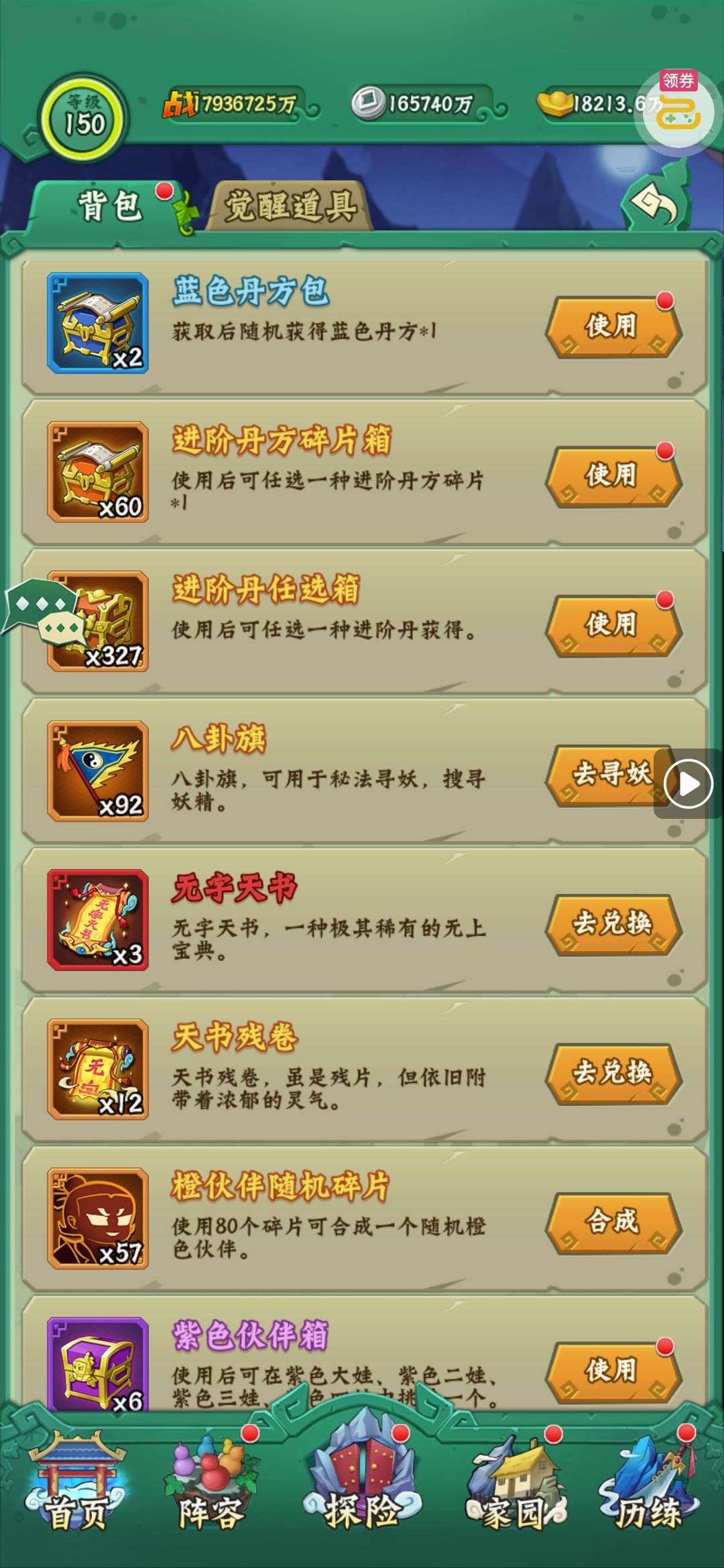Tap the level 150 avatar badge
724x1568 pixels.
point(84,119)
